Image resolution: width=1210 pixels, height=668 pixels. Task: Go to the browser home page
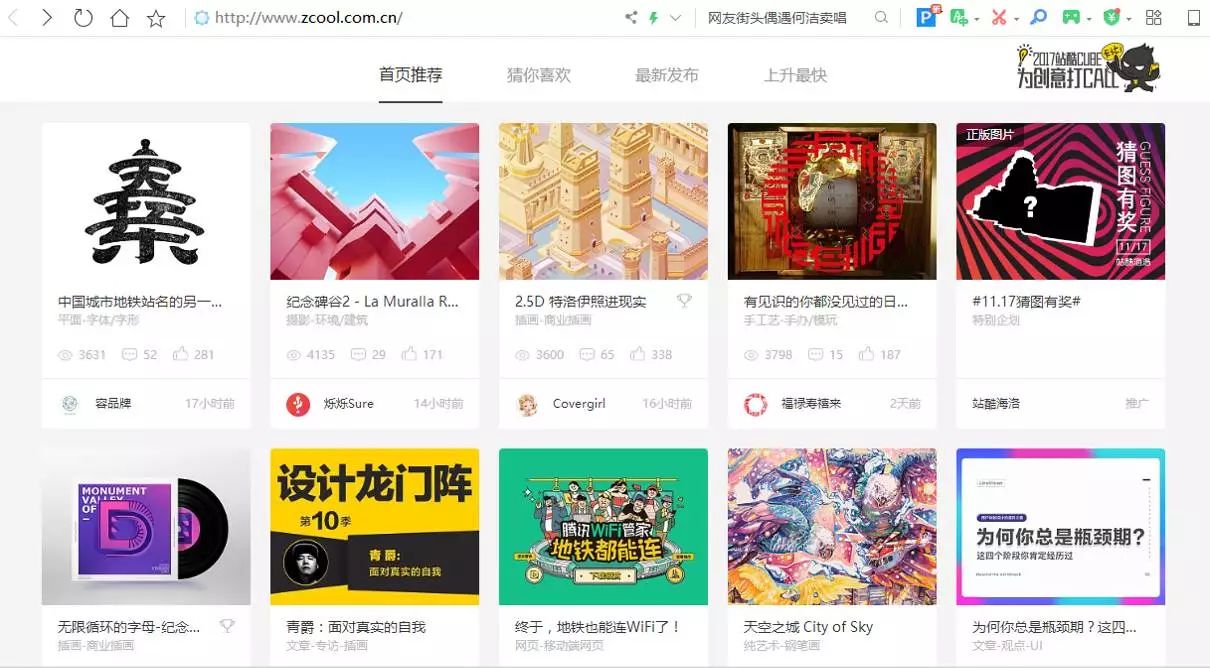119,17
